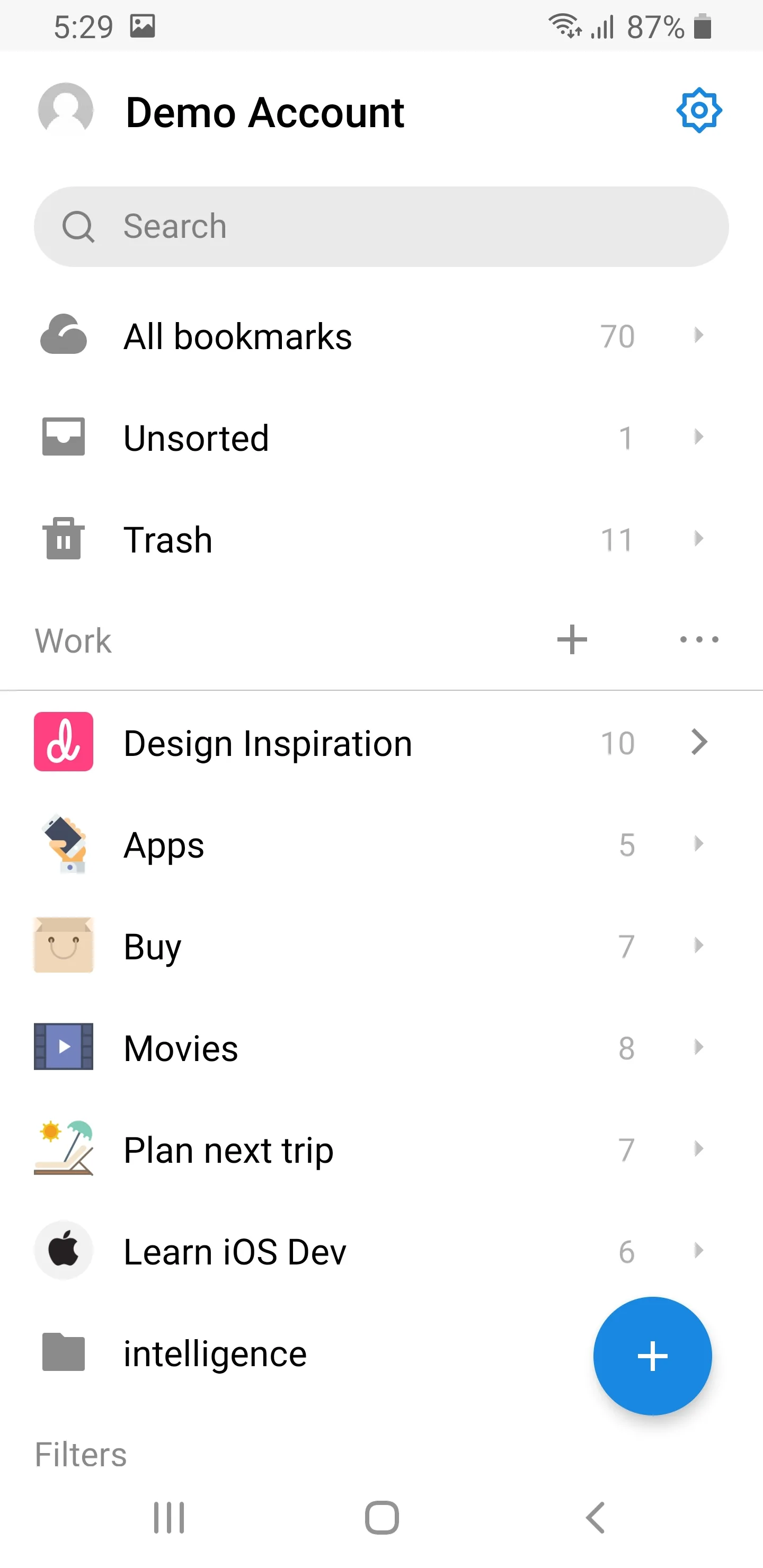
Task: Select the Apps collection icon
Action: pyautogui.click(x=64, y=845)
